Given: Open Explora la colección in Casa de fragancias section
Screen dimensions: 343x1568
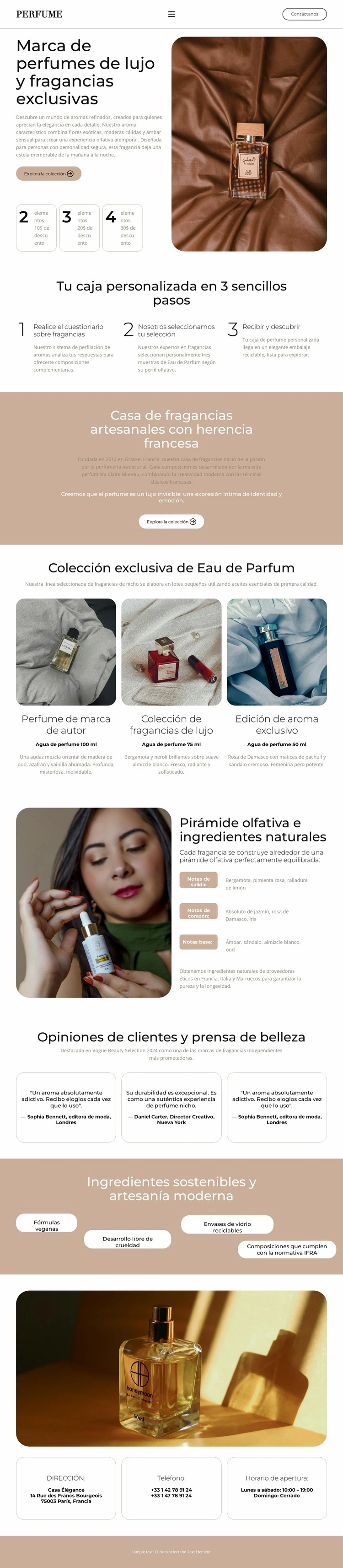Looking at the screenshot, I should point(171,522).
